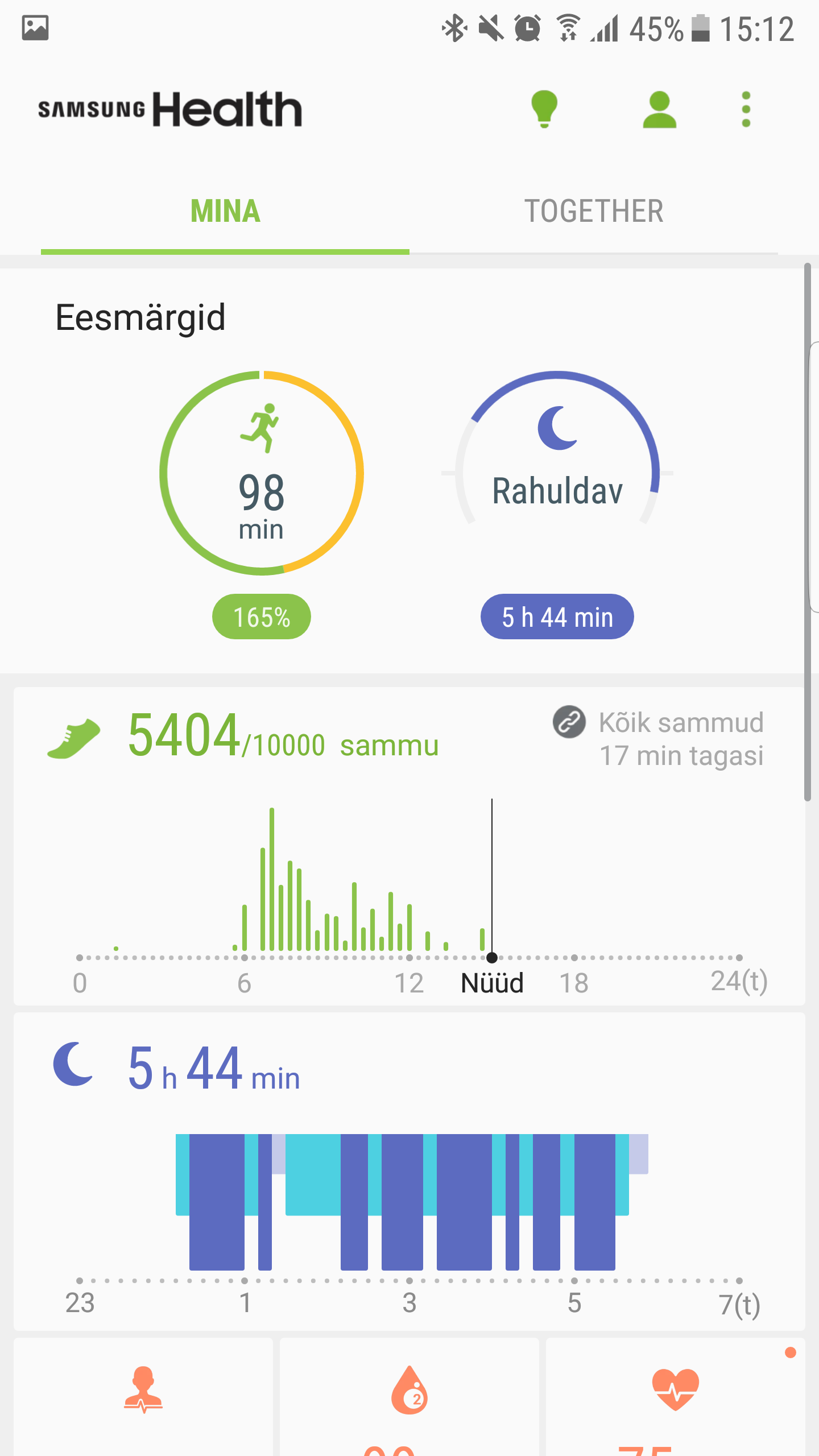Open the insights lightbulb icon
Screen dimensions: 819x1456
point(544,109)
